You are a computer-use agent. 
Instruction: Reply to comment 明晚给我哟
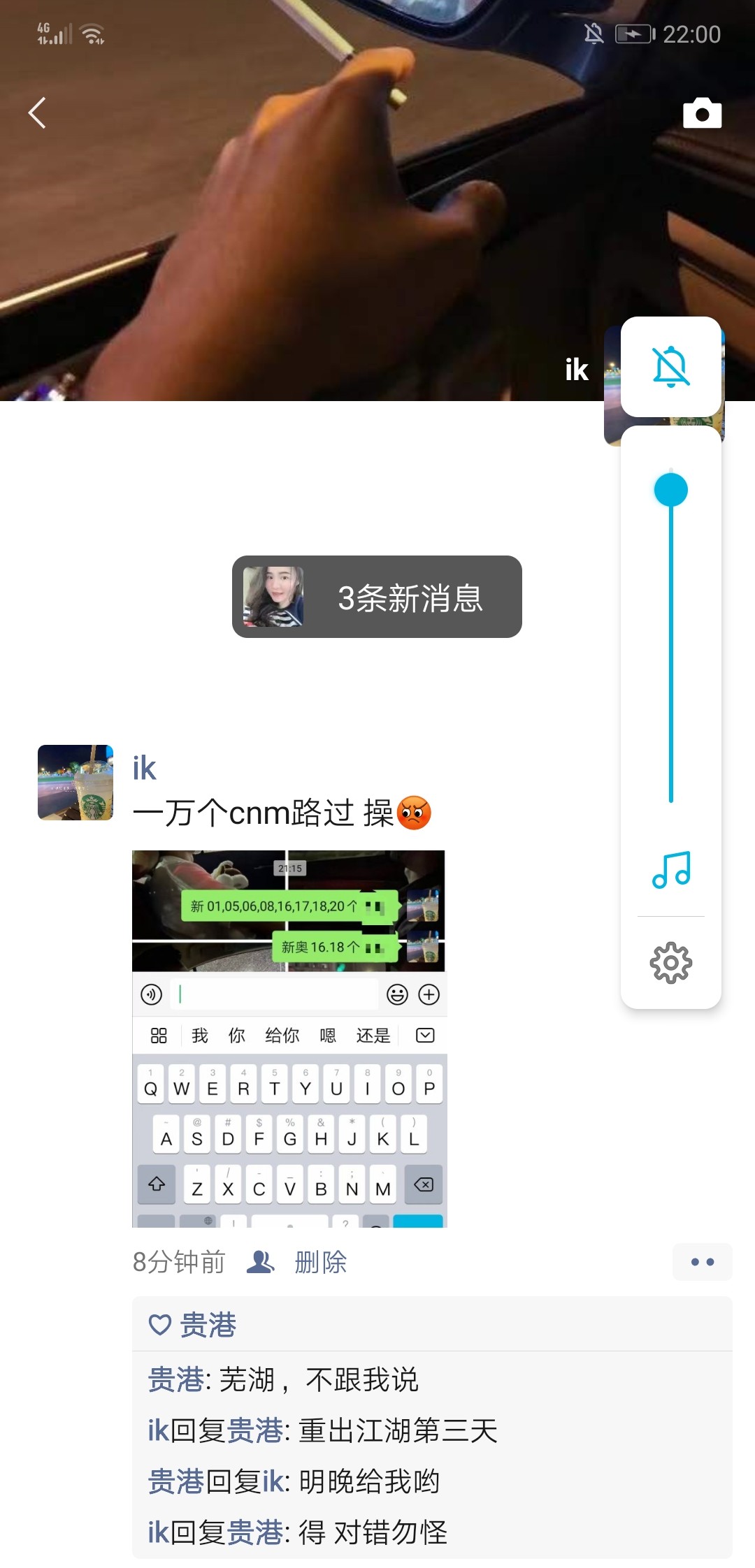(369, 1481)
